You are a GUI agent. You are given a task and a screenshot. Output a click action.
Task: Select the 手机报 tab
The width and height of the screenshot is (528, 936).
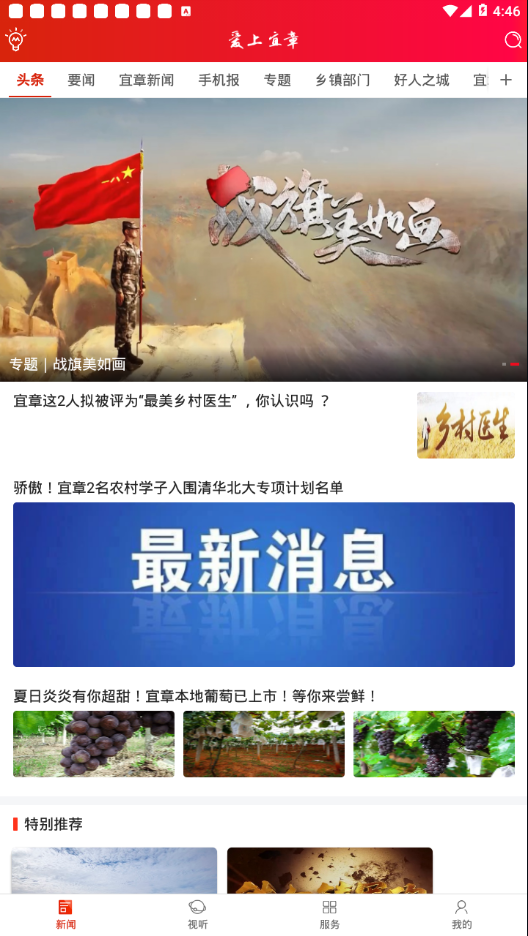coord(218,79)
